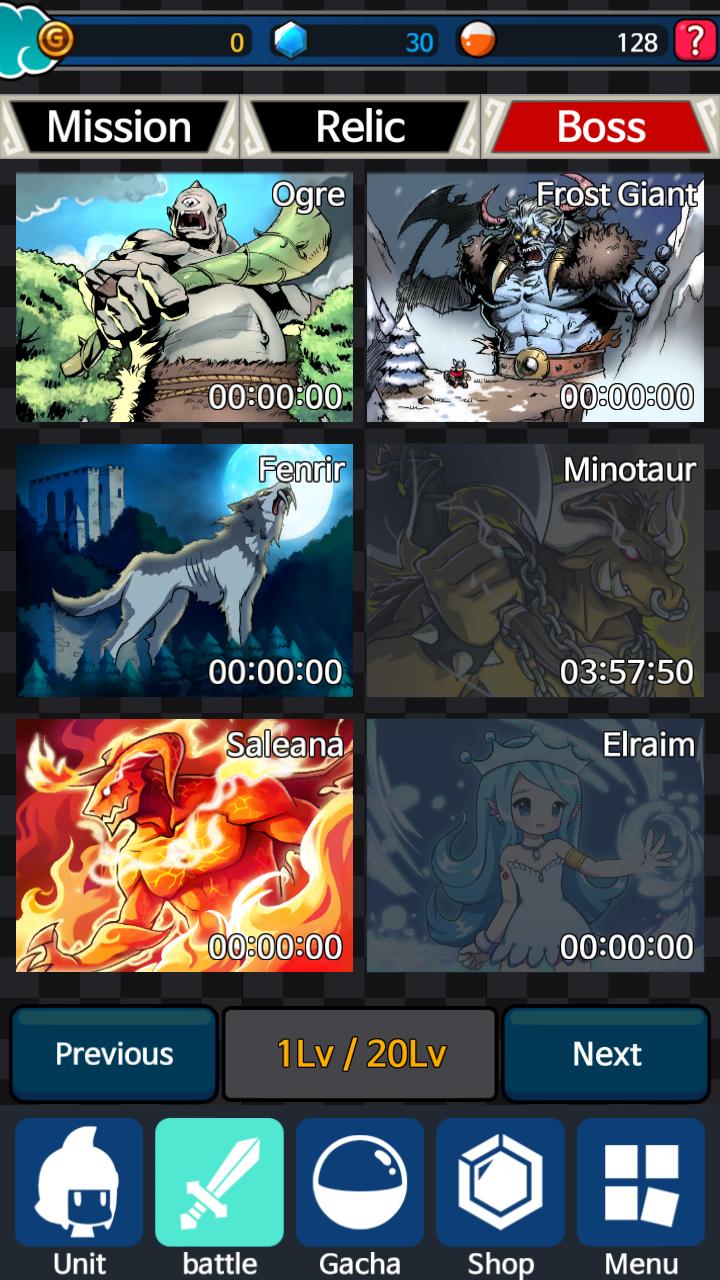Select the Saleana fire boss

coord(184,847)
